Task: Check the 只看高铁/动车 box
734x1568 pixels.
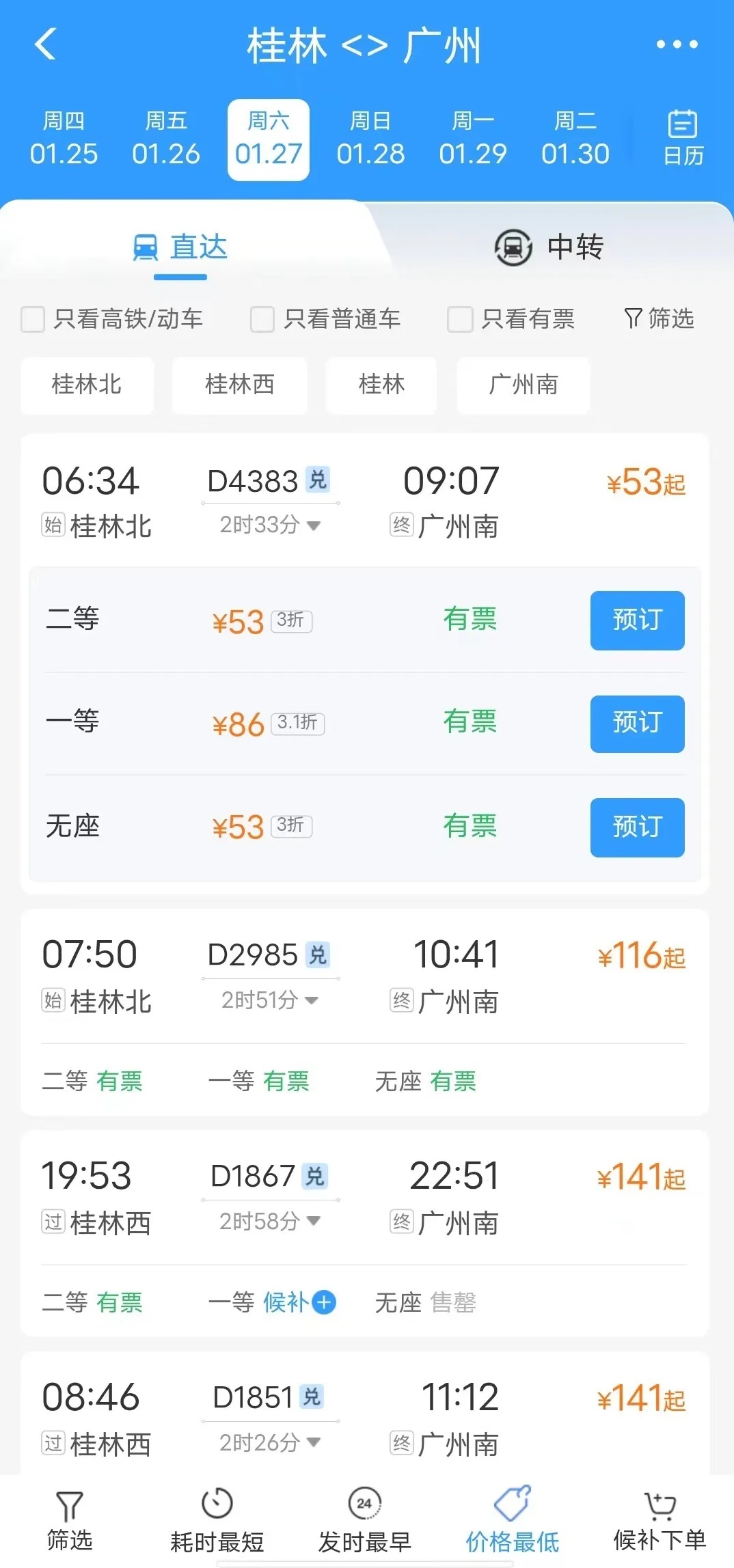Action: point(33,319)
